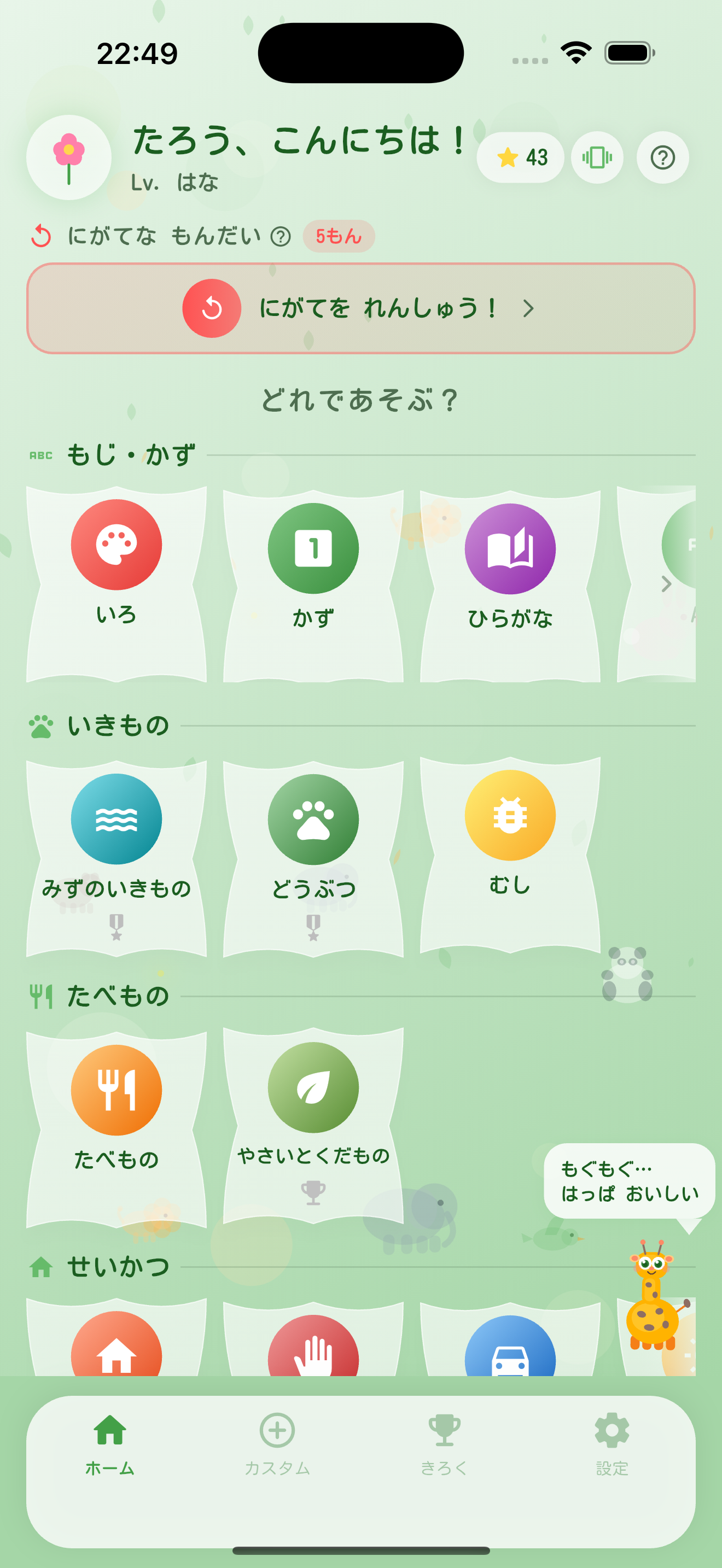
Task: Start the みずのいきもの water creatures game
Action: point(117,818)
